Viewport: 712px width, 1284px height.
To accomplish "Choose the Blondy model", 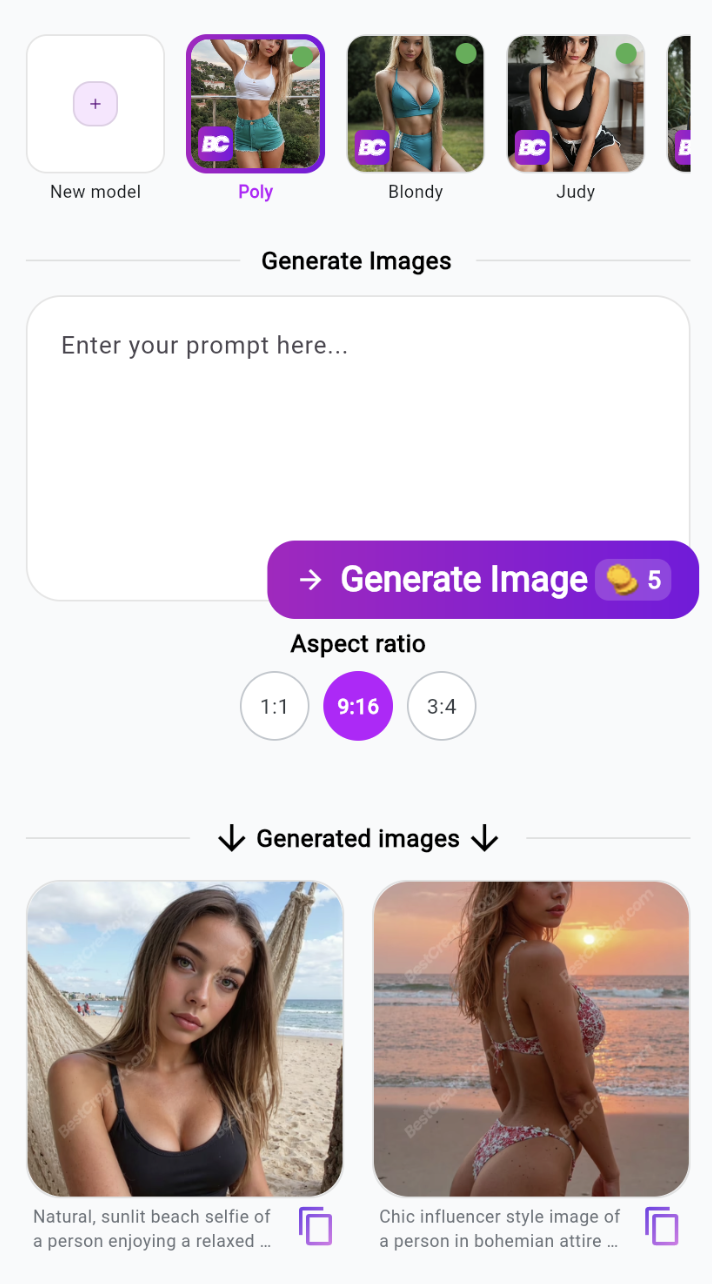I will 415,104.
